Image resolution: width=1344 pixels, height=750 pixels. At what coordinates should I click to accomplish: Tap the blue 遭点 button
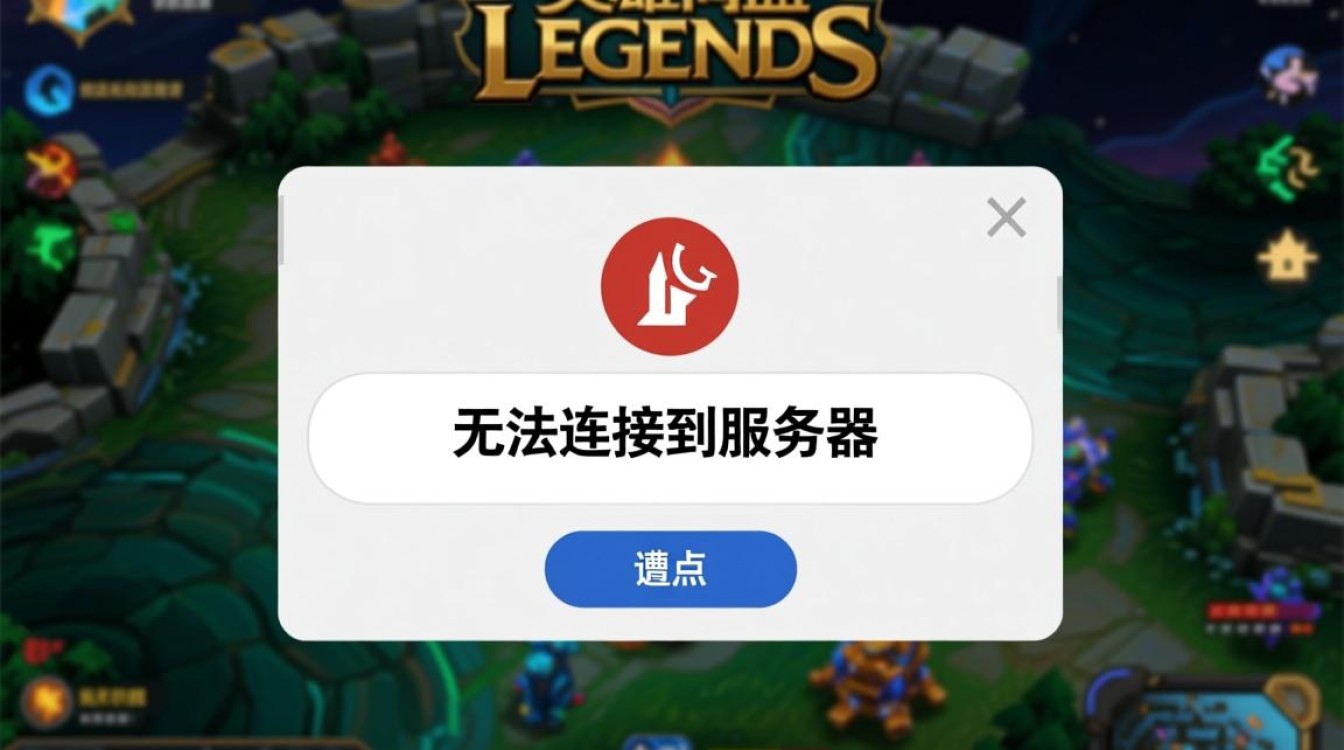[x=670, y=569]
